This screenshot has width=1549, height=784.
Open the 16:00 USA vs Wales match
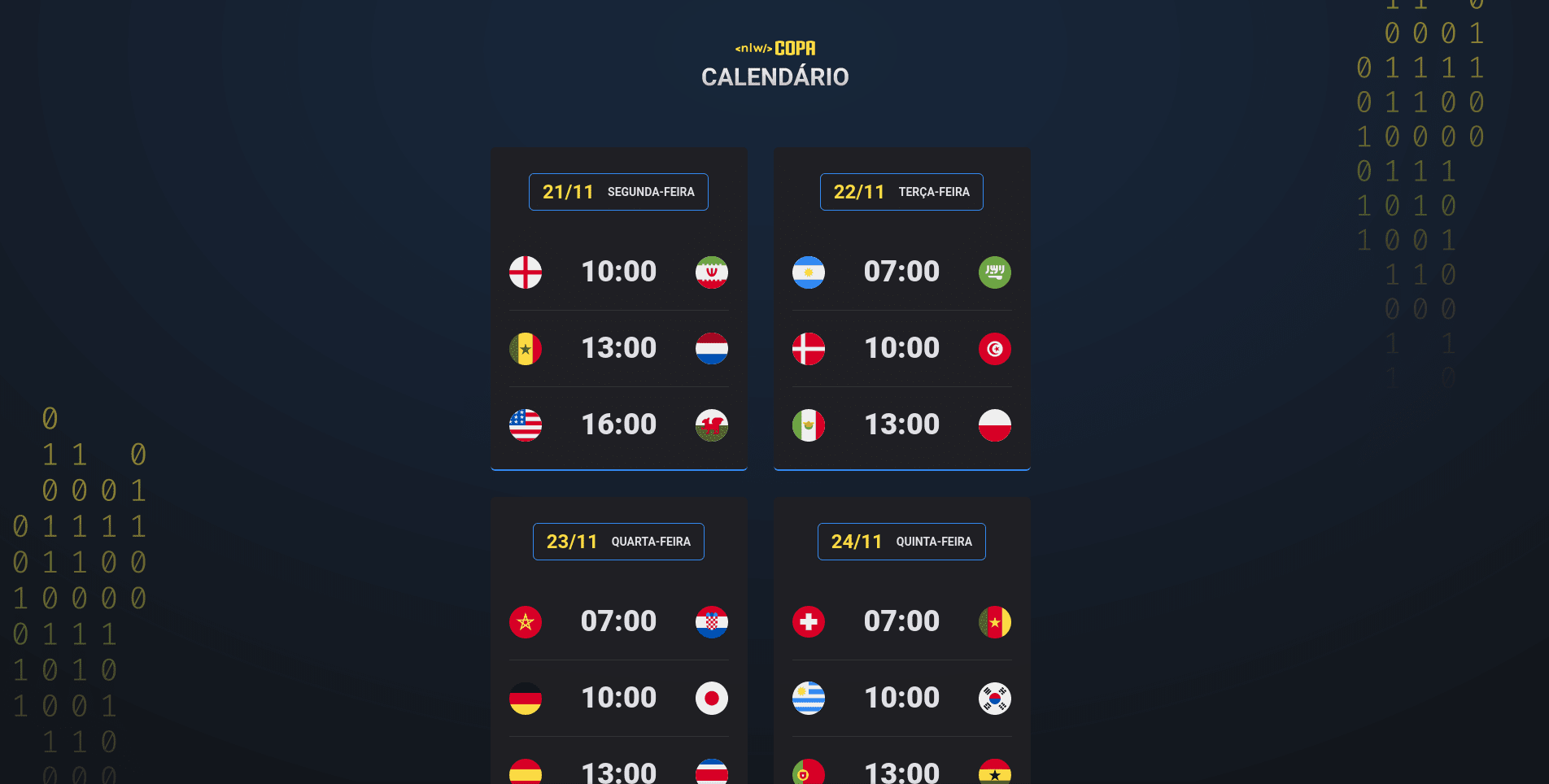click(x=618, y=425)
